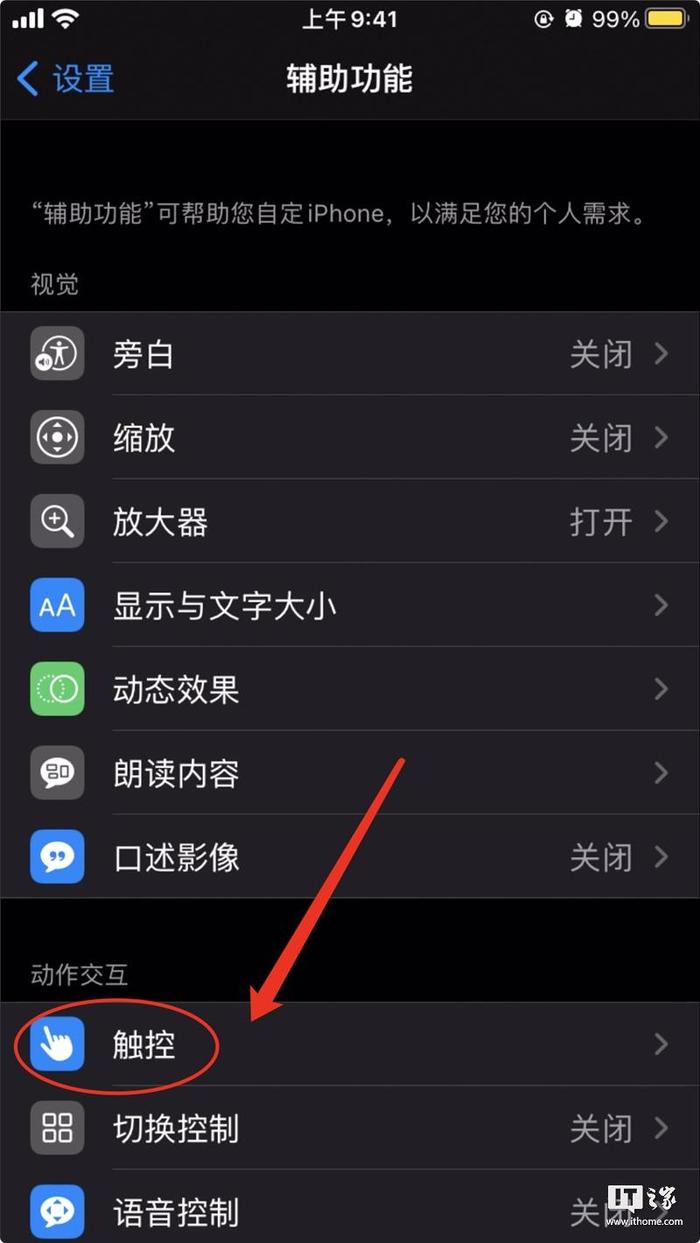
Task: Open the 旁白 setting
Action: (350, 354)
